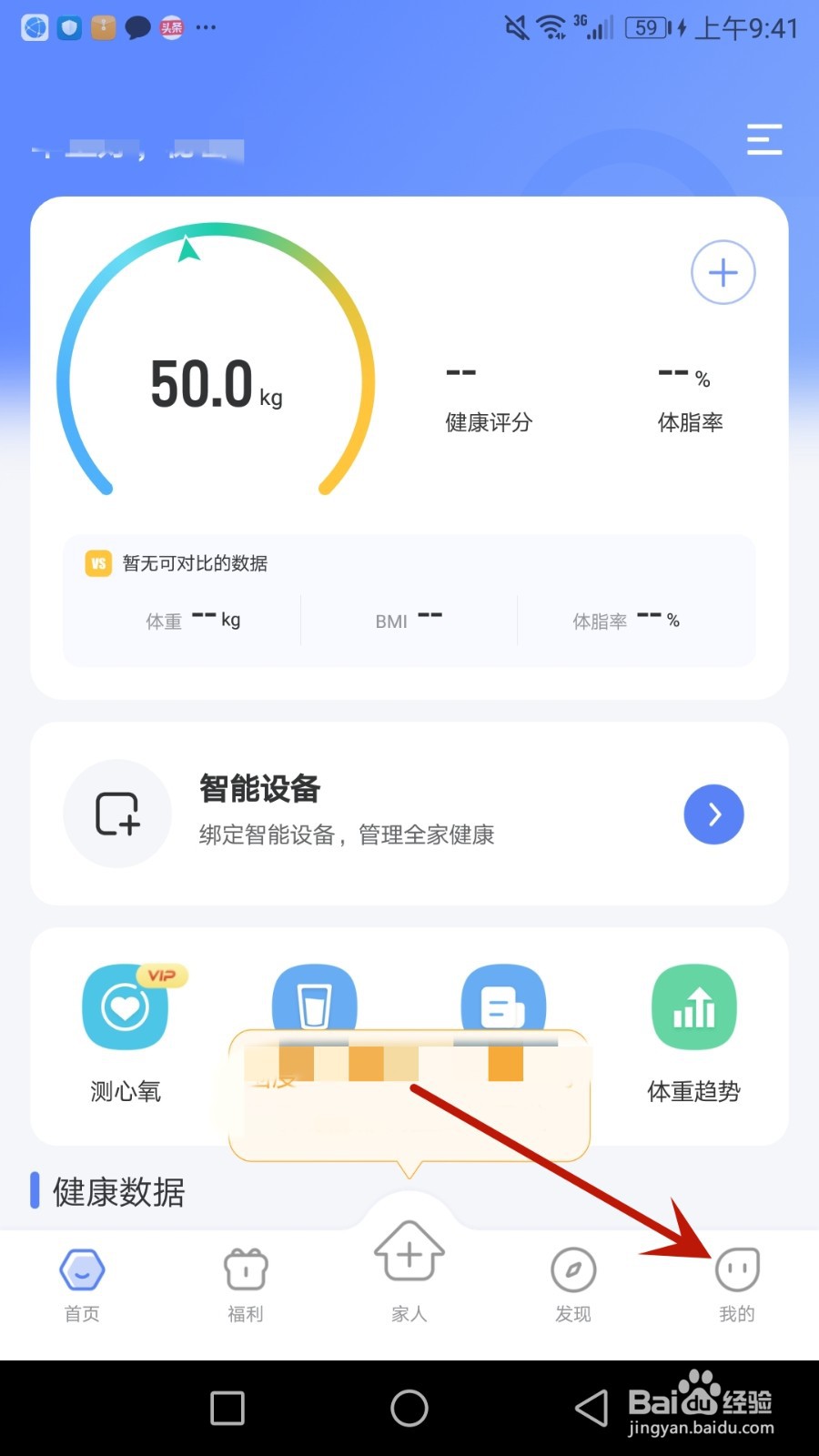Select the 首页 home tab icon
The height and width of the screenshot is (1456, 819).
click(x=81, y=1269)
